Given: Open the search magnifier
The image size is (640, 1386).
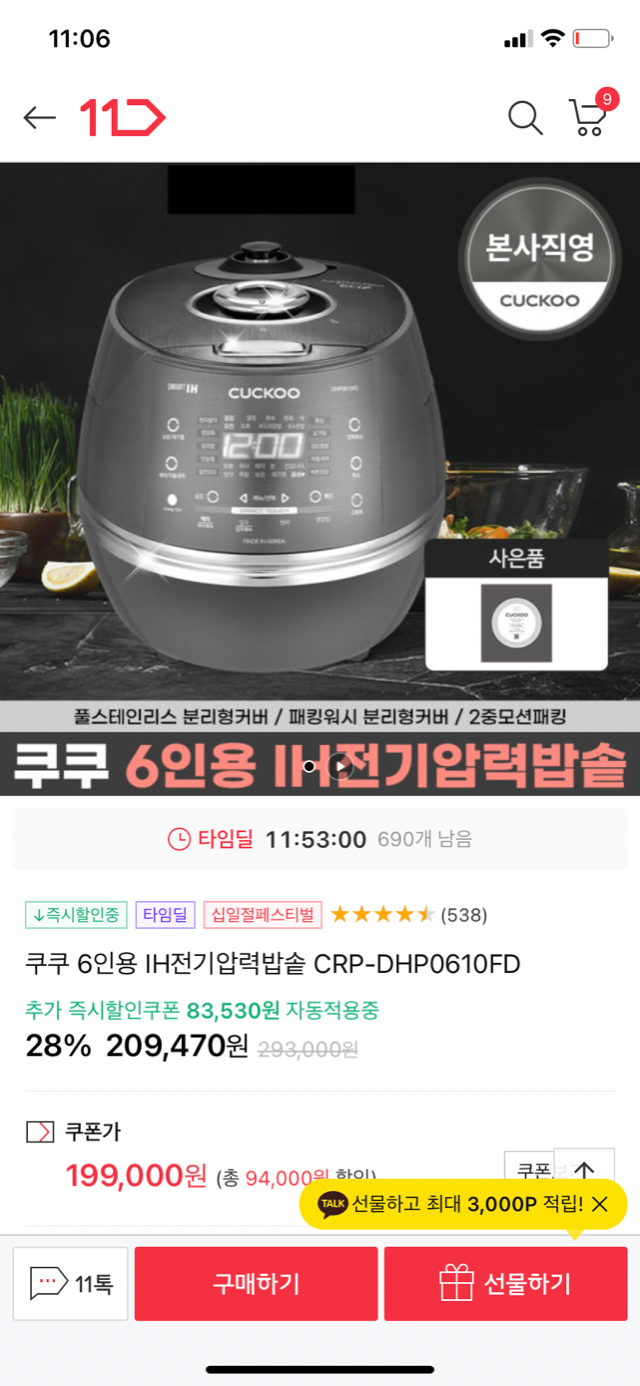Looking at the screenshot, I should 524,118.
